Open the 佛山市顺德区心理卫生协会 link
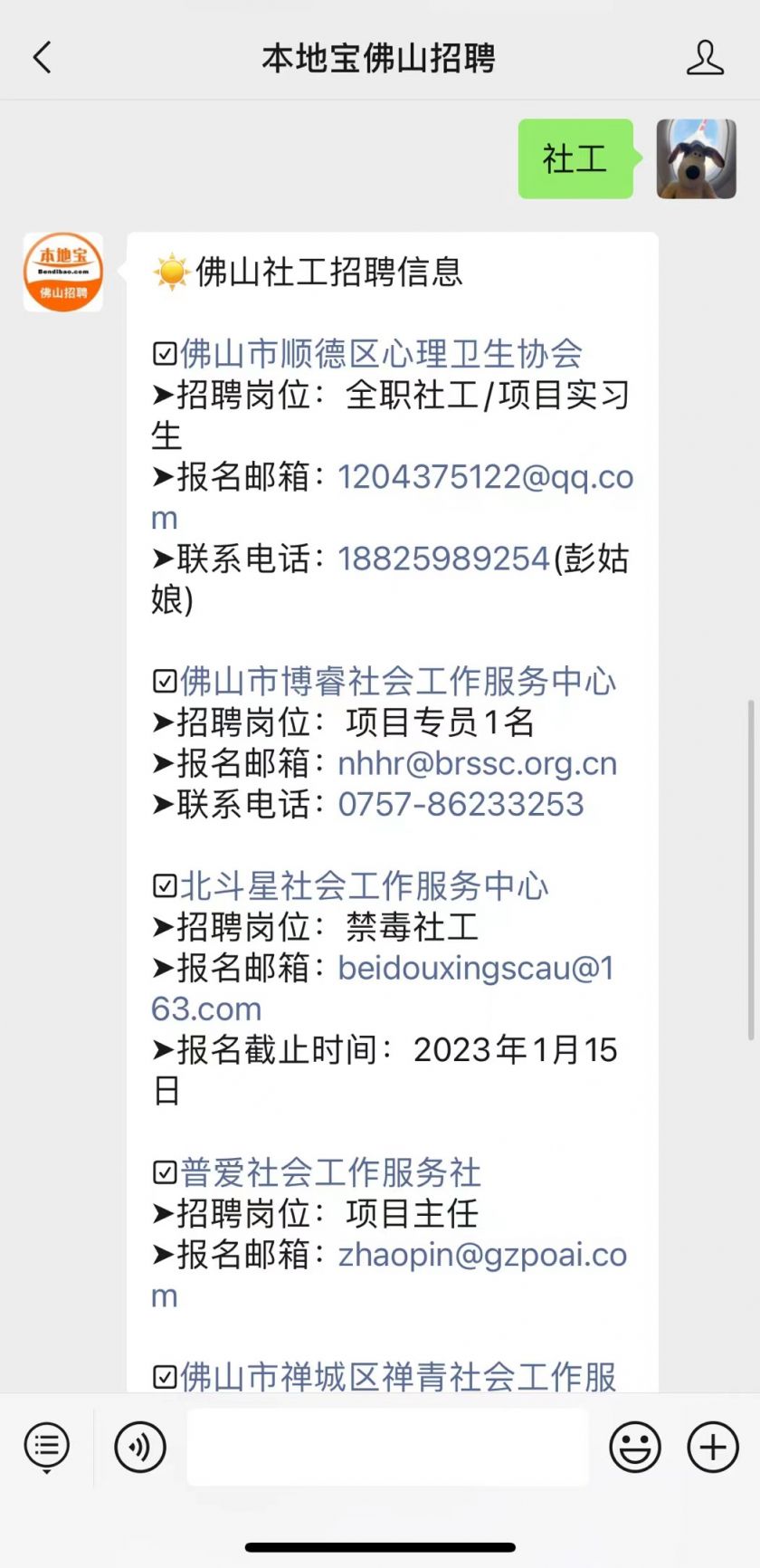Viewport: 760px width, 1568px height. [380, 353]
